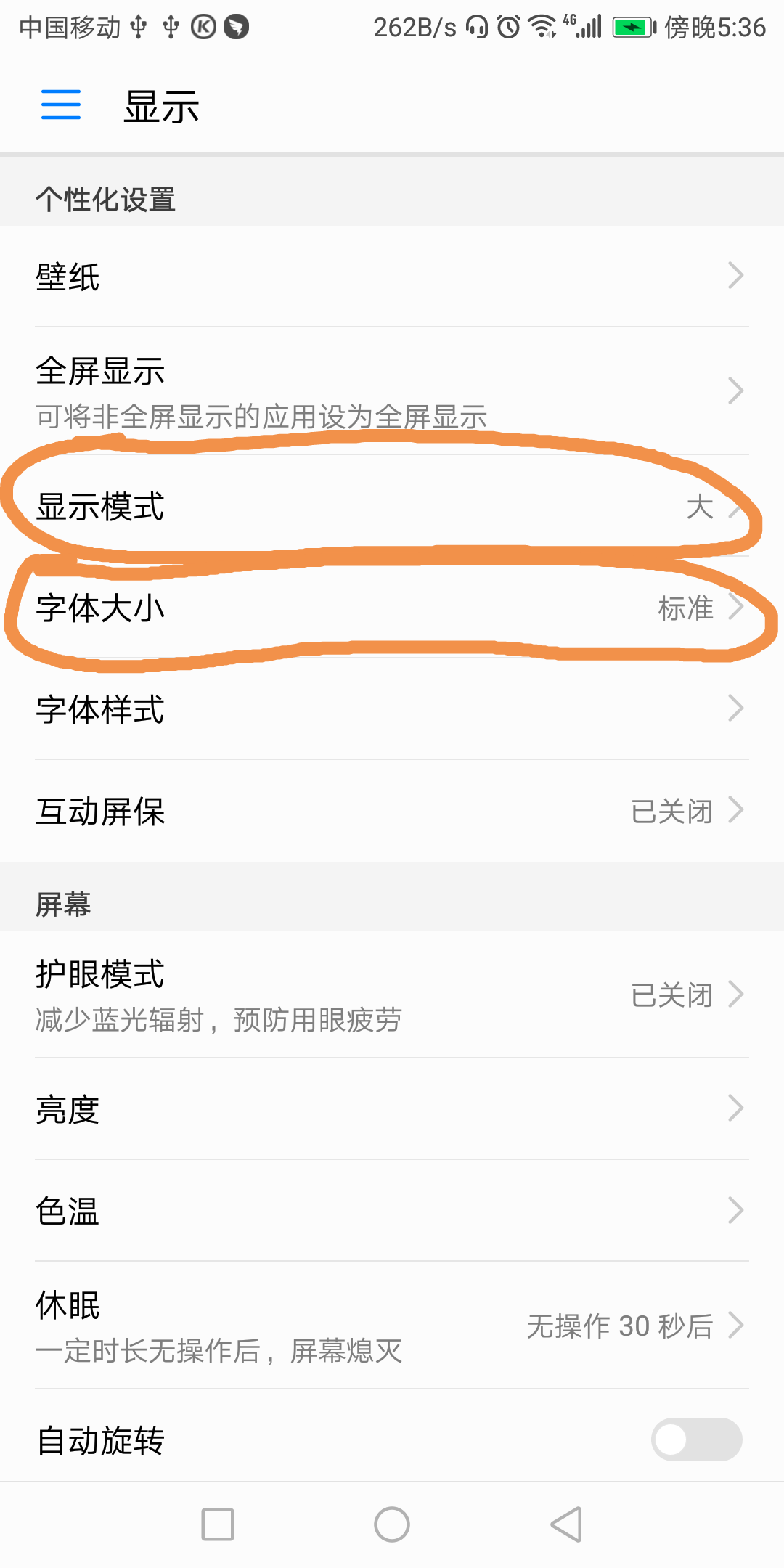
Task: Open 互动屏保 screensaver settings
Action: point(392,811)
